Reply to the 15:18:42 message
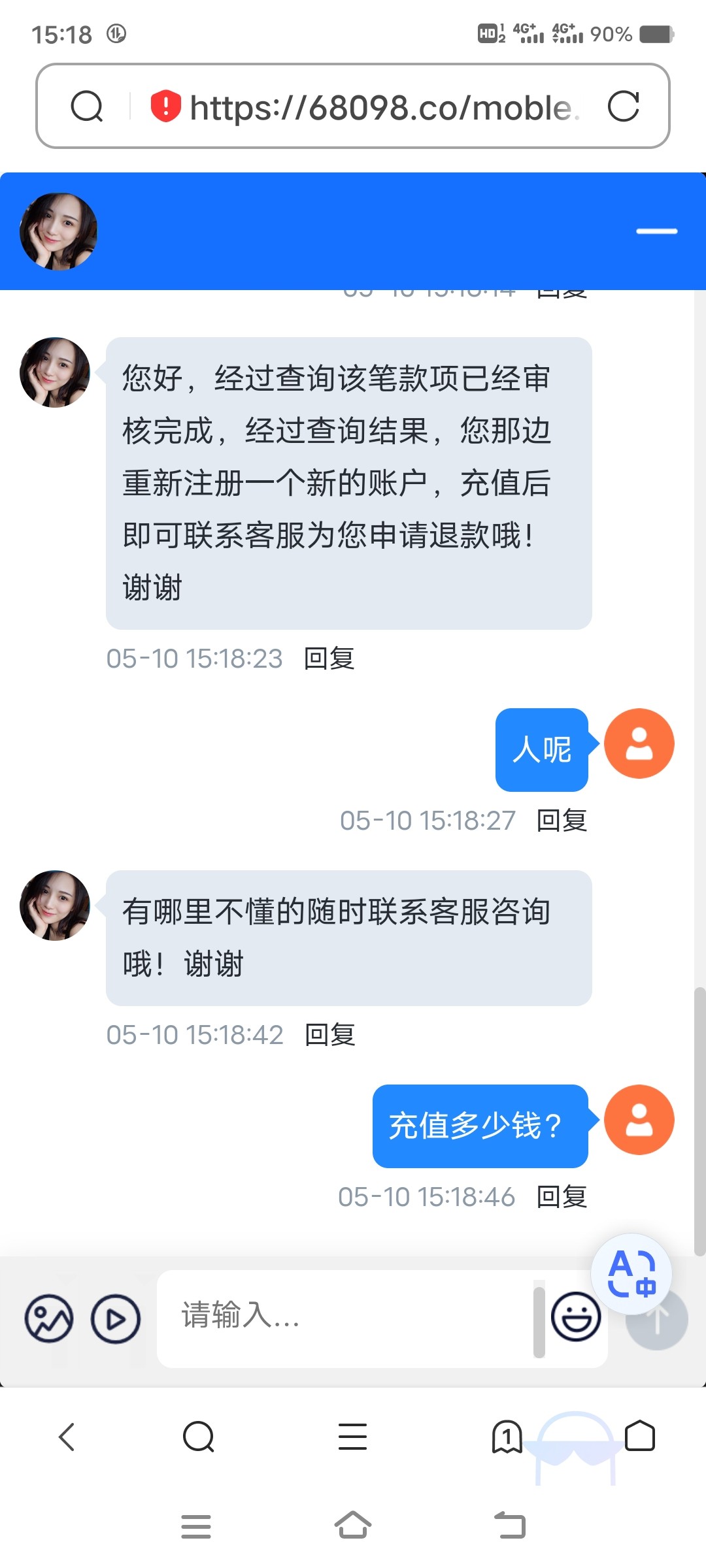Screen dimensions: 706x1568 pyautogui.click(x=330, y=1035)
